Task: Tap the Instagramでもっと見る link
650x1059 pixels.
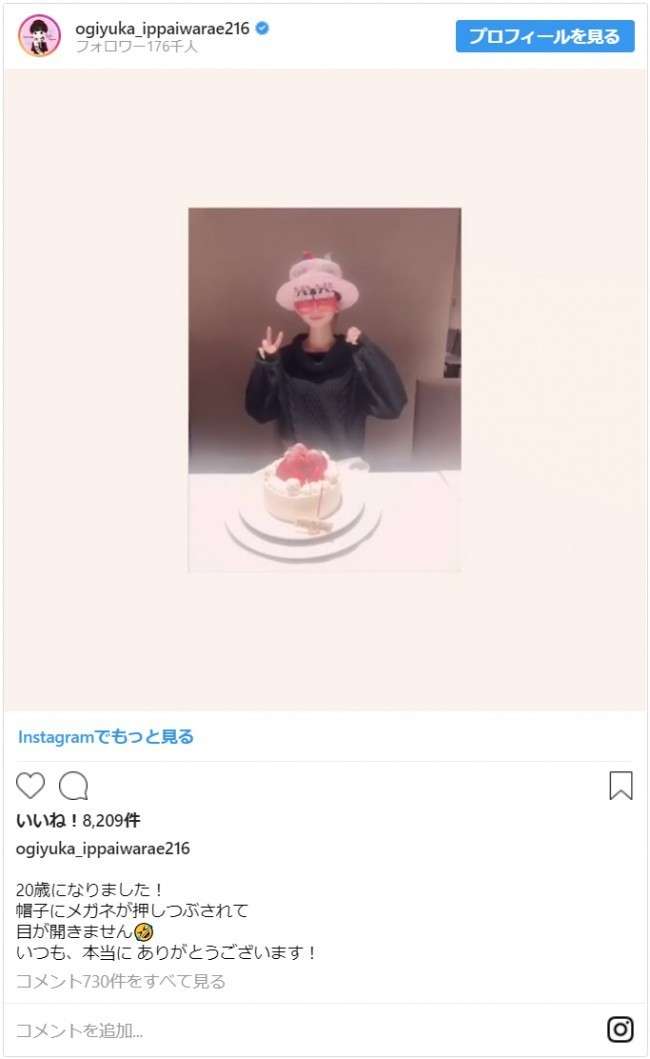Action: point(105,737)
